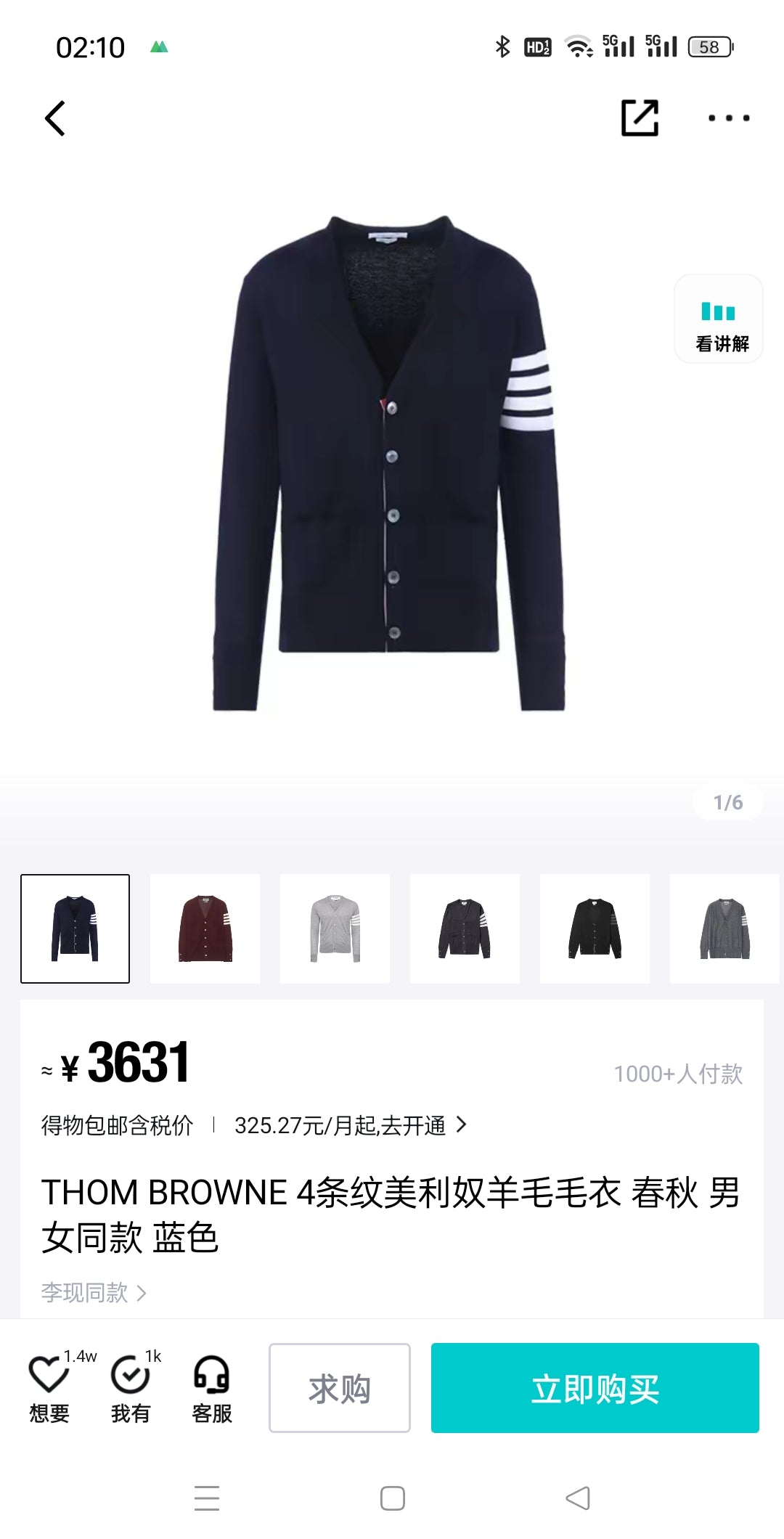Tap 立即购买 to buy now

(x=595, y=1388)
